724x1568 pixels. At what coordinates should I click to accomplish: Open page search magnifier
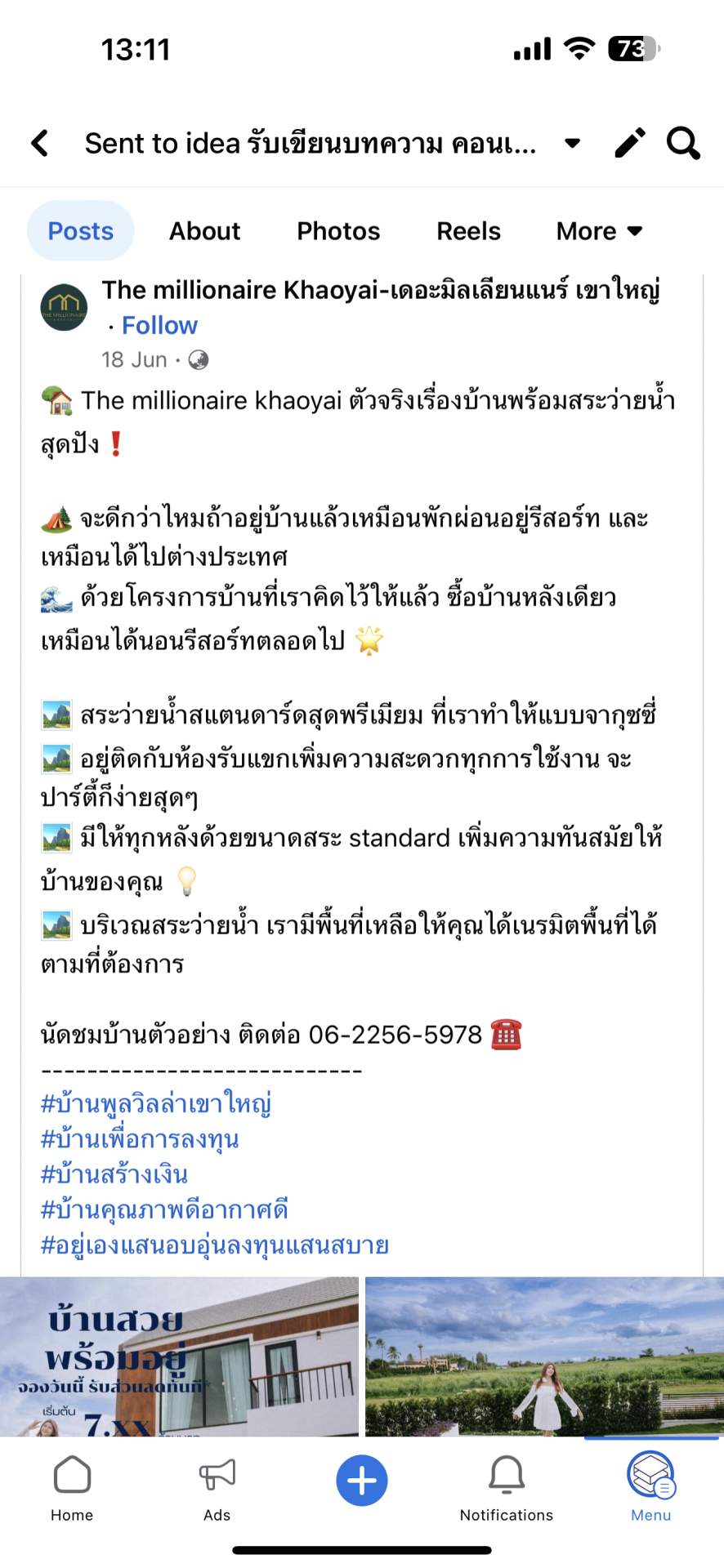[683, 144]
